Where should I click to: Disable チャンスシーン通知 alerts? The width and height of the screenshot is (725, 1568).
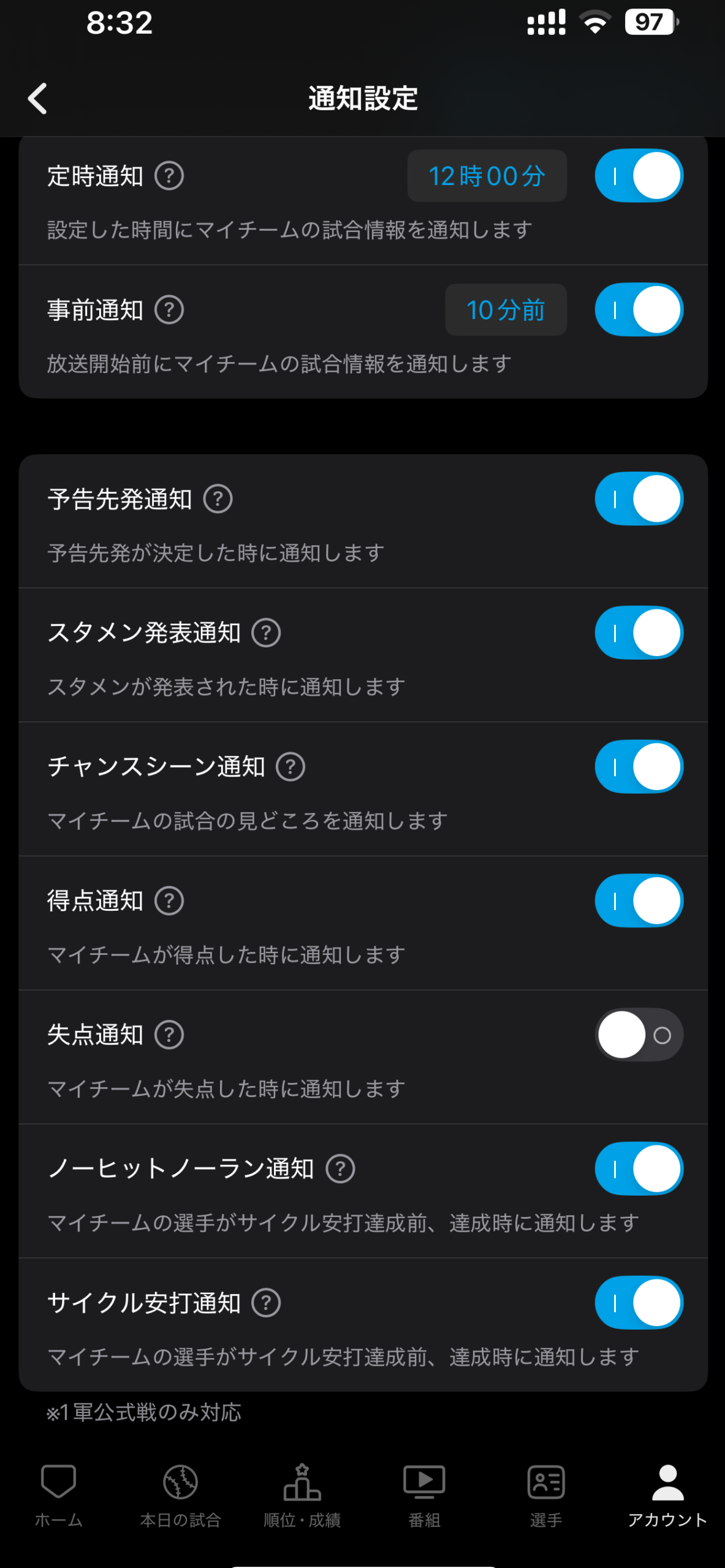coord(639,767)
